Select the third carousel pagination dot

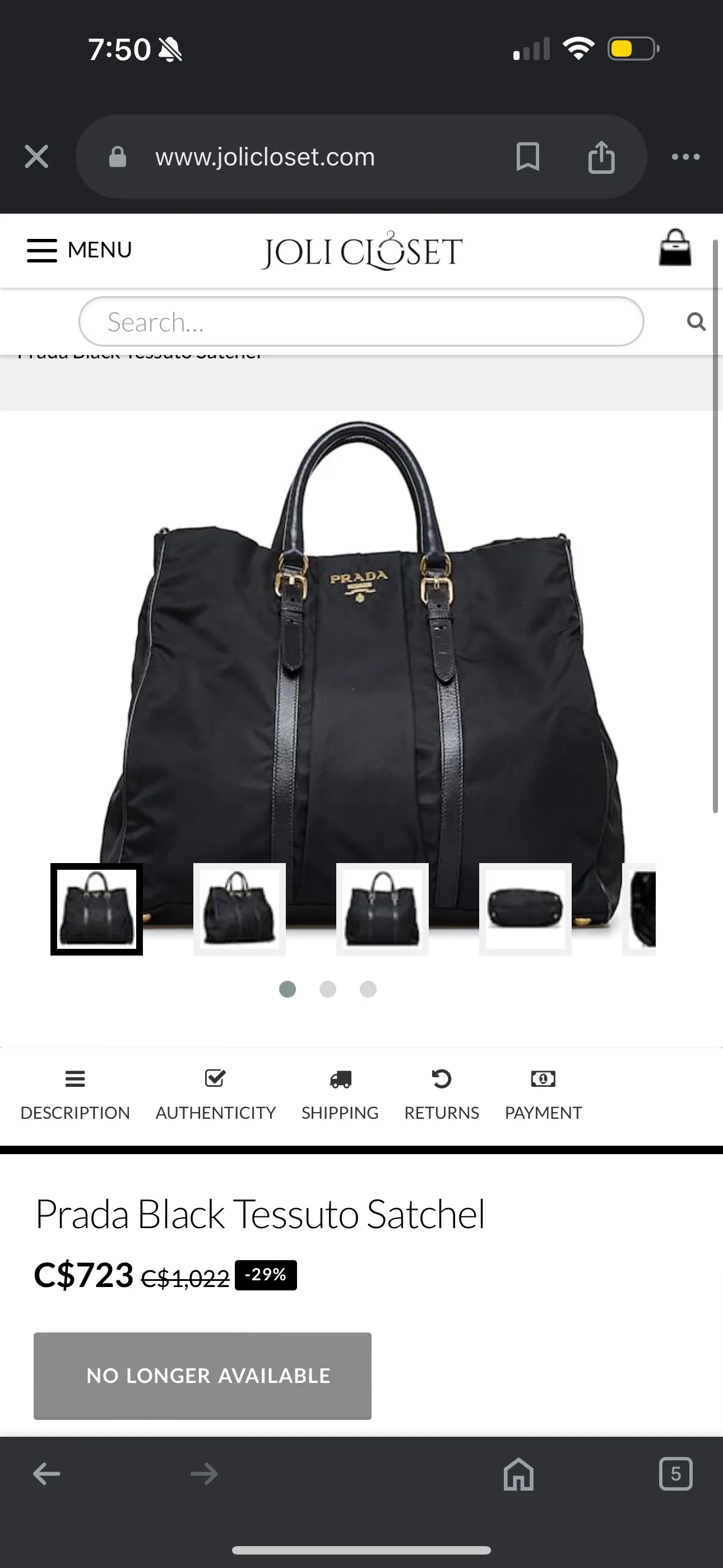(368, 989)
